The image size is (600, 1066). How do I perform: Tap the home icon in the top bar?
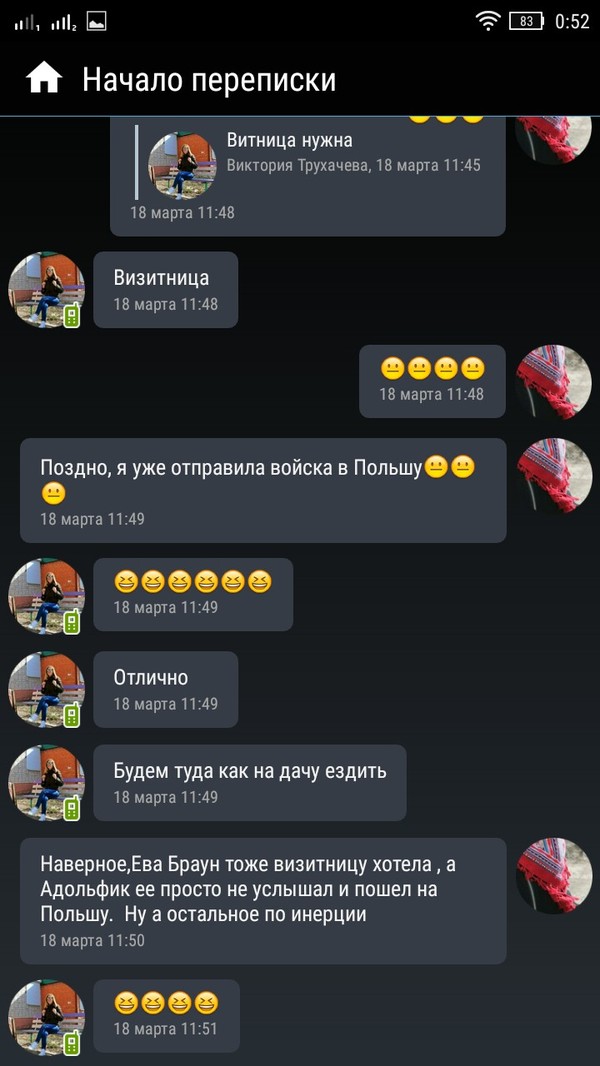click(x=44, y=78)
